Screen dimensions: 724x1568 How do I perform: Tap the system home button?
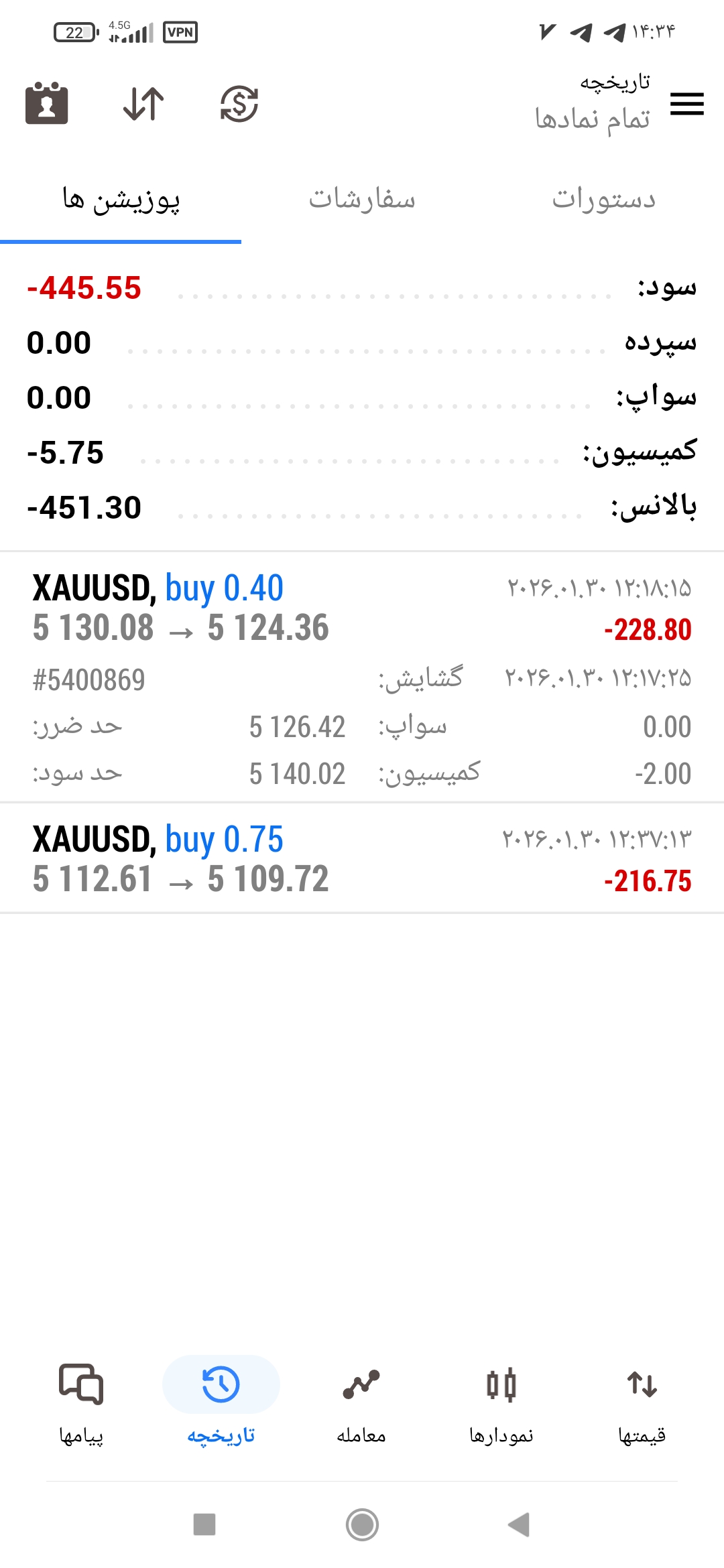pos(362,1524)
